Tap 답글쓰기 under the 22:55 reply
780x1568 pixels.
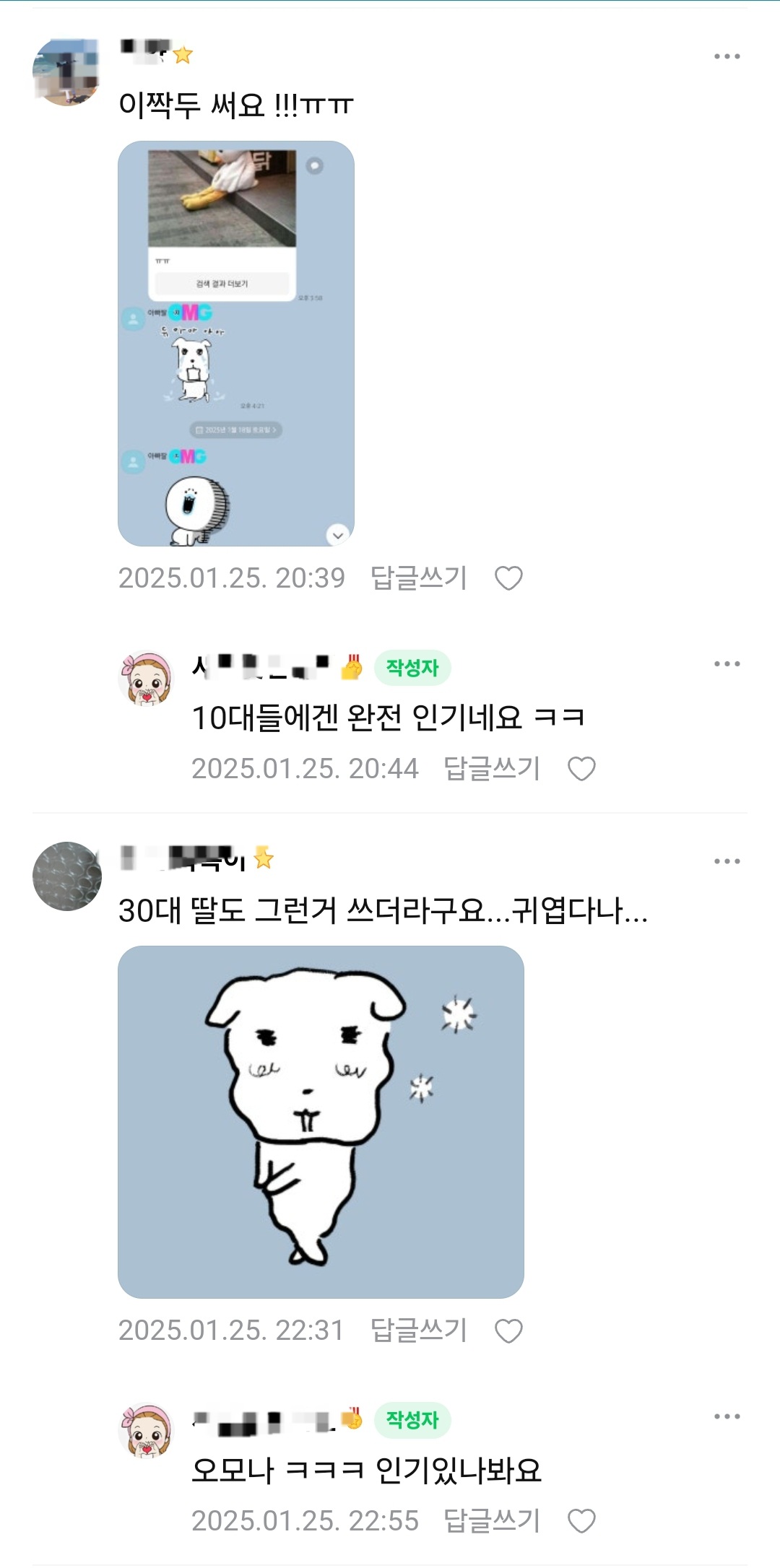492,1520
